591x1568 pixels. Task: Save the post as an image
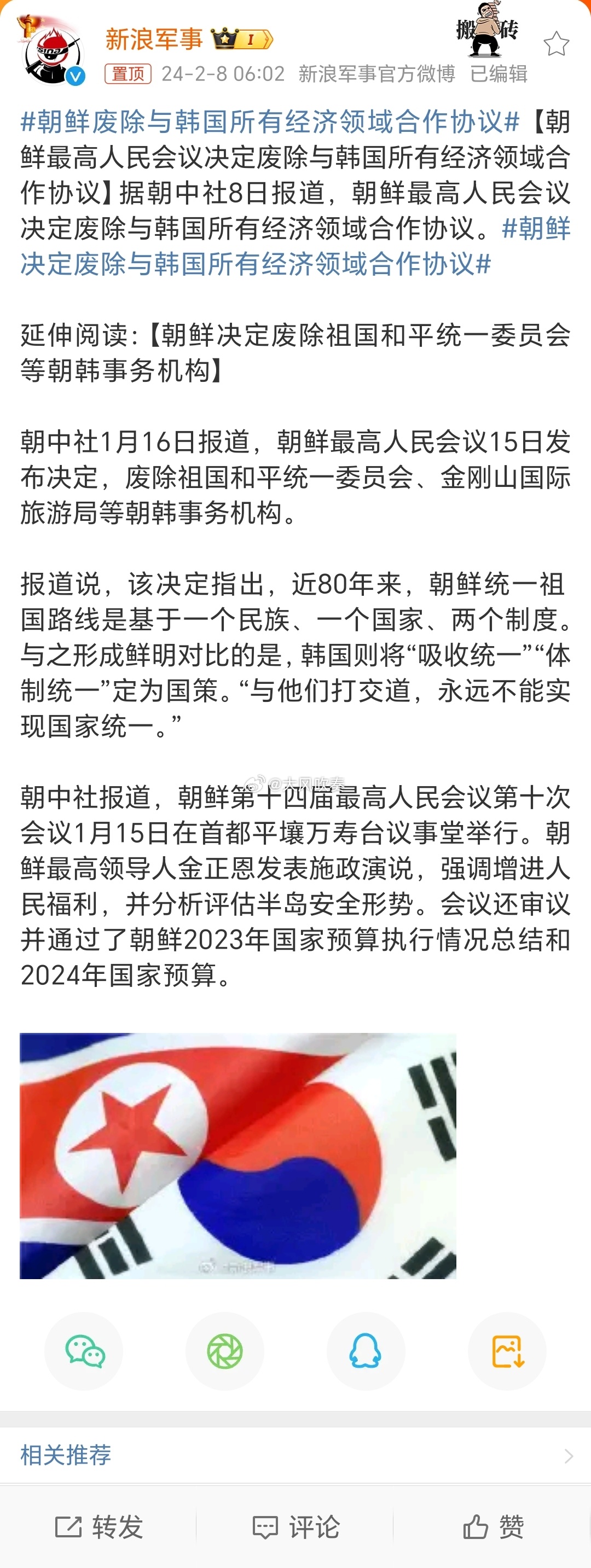click(x=506, y=1351)
